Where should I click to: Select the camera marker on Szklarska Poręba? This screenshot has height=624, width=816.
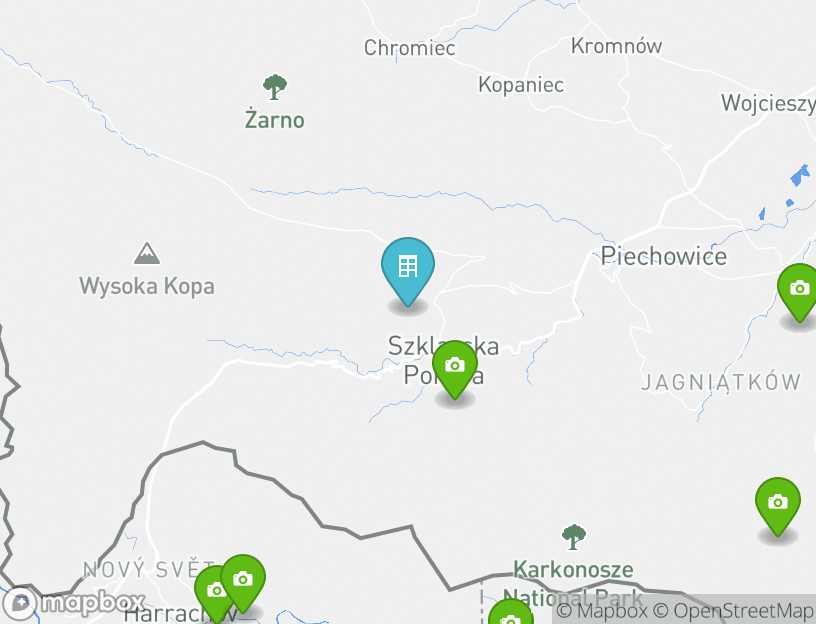point(454,366)
